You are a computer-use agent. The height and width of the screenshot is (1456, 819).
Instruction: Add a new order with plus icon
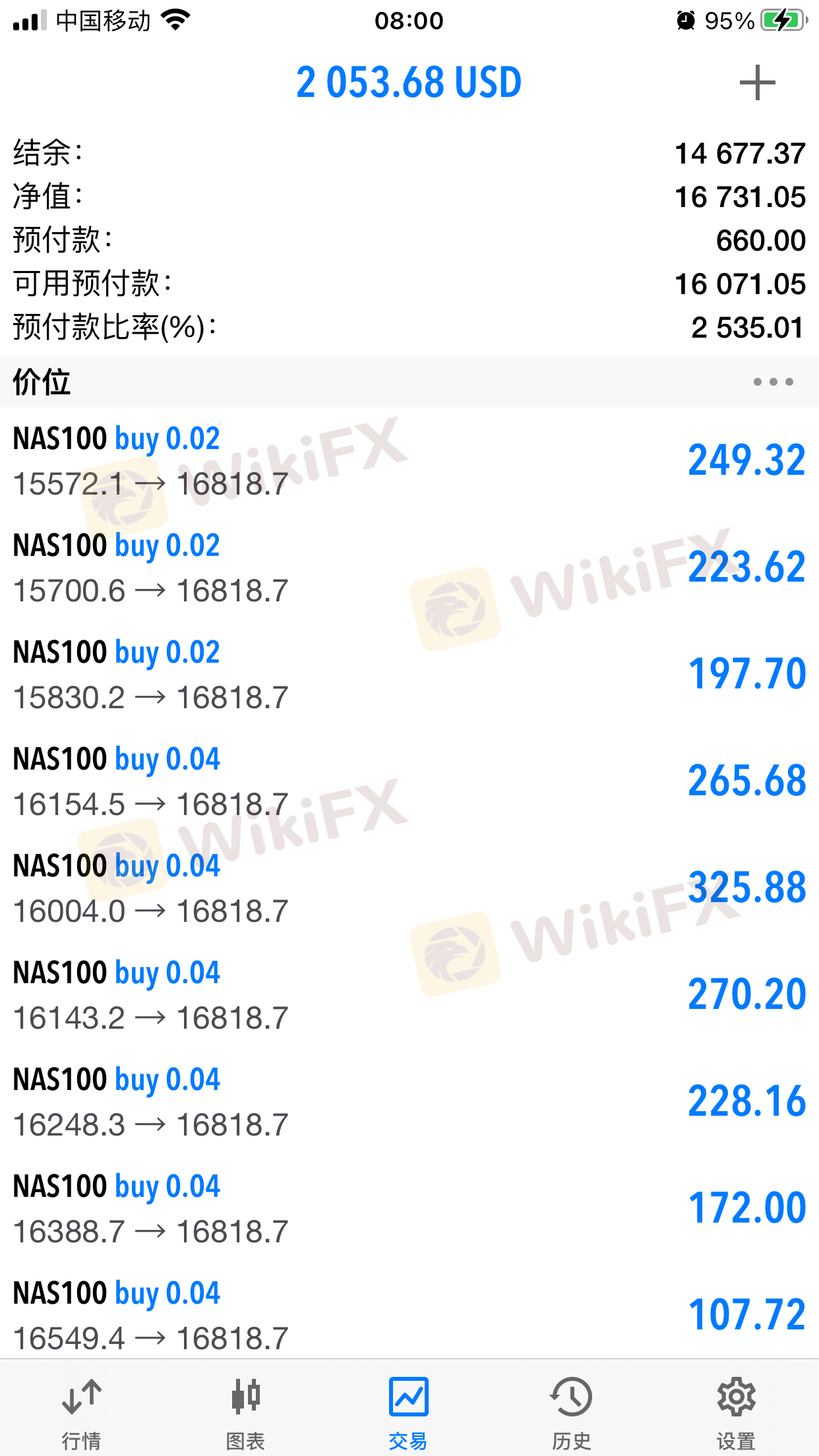[x=757, y=83]
